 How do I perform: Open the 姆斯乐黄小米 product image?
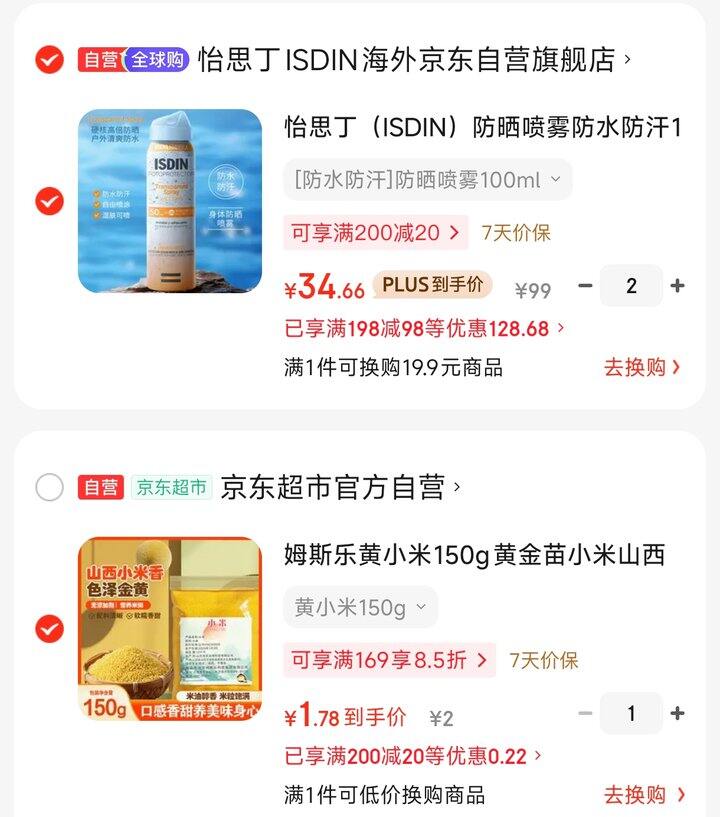tap(170, 629)
